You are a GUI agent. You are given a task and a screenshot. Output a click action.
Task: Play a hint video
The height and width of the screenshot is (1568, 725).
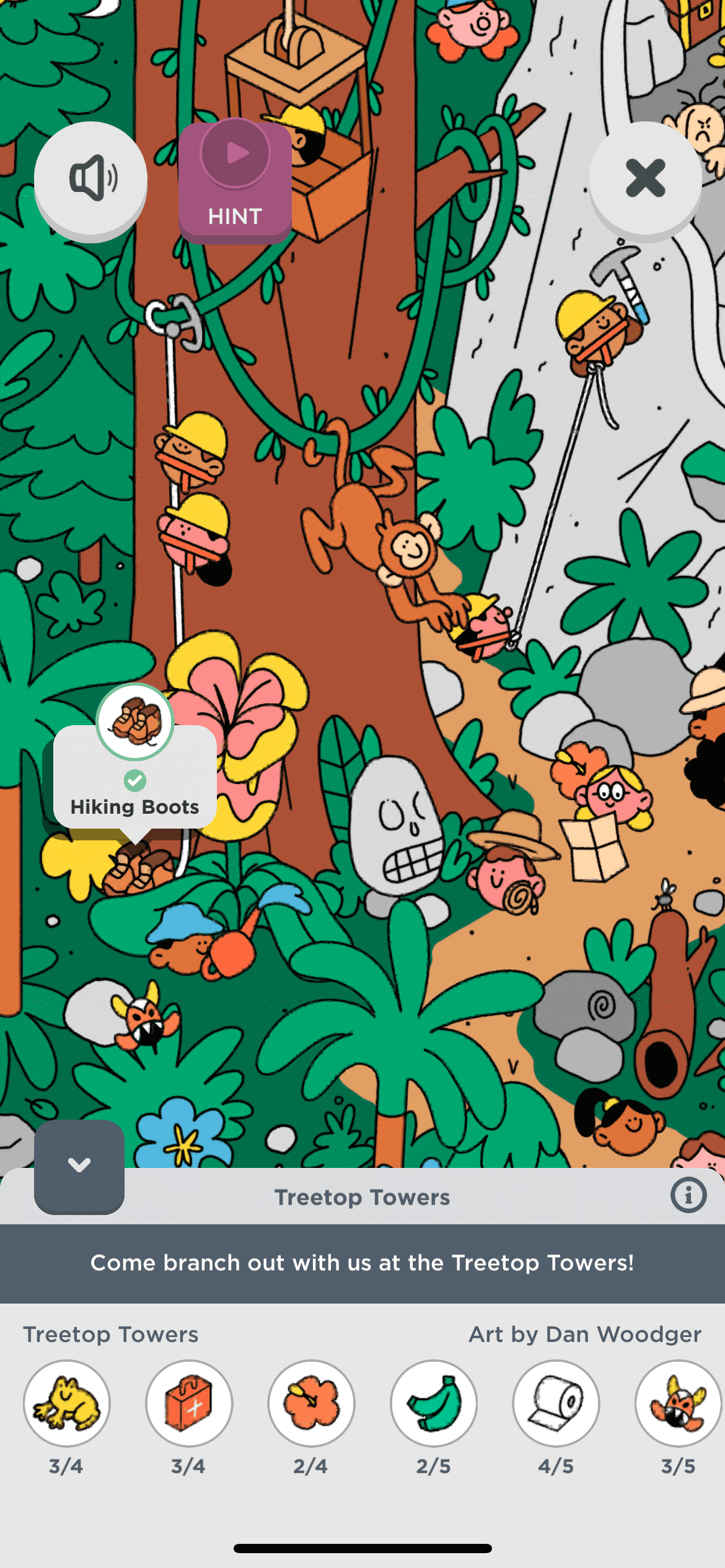click(x=235, y=180)
